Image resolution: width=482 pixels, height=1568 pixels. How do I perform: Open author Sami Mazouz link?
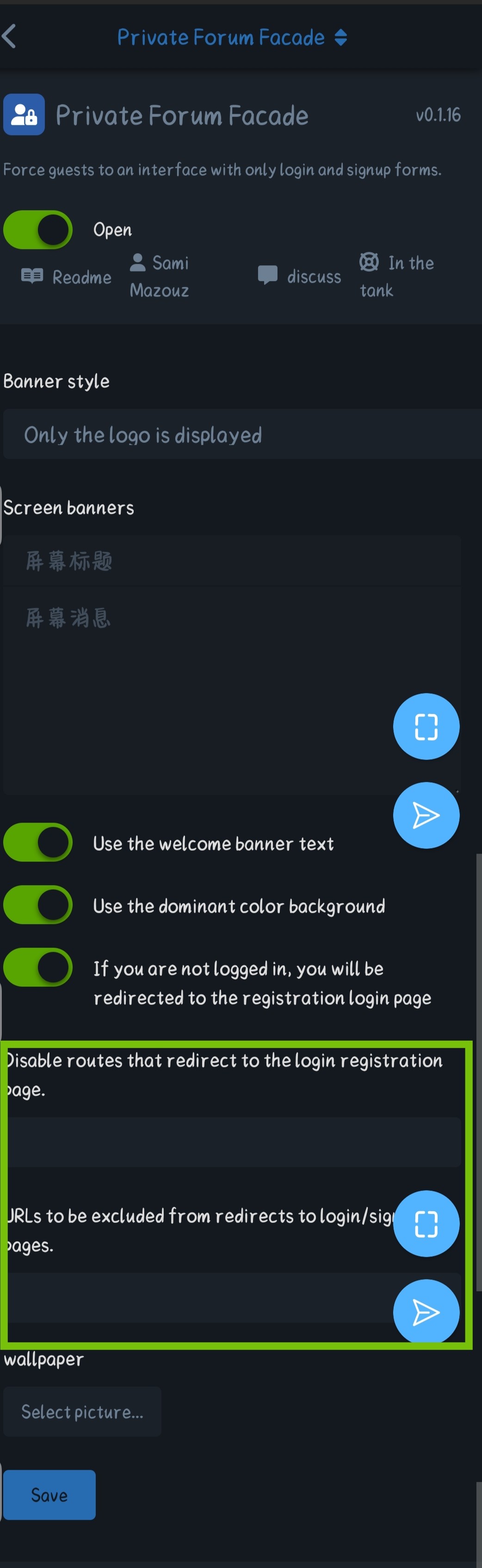(160, 276)
